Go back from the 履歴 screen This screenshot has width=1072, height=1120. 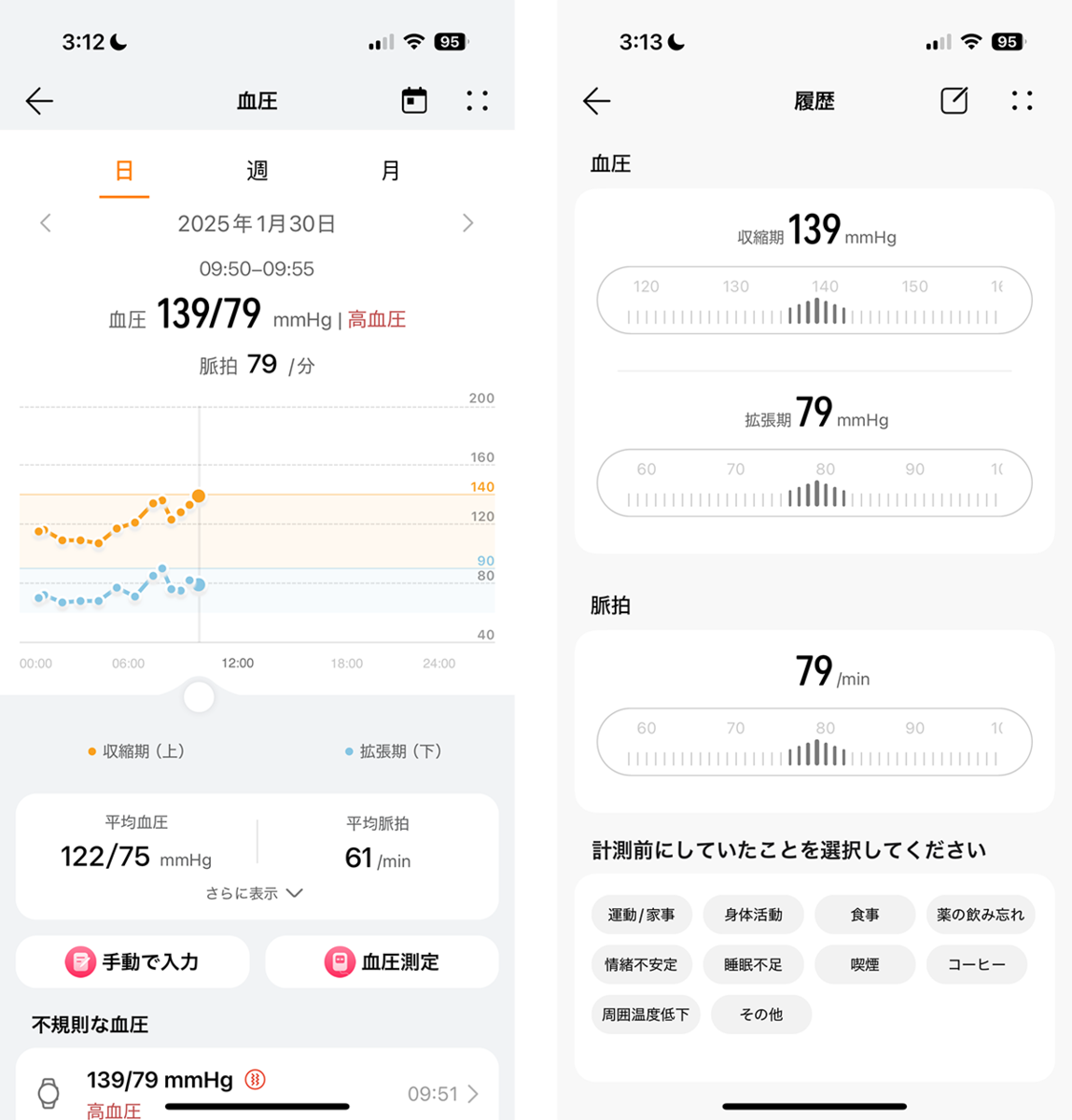click(x=596, y=101)
